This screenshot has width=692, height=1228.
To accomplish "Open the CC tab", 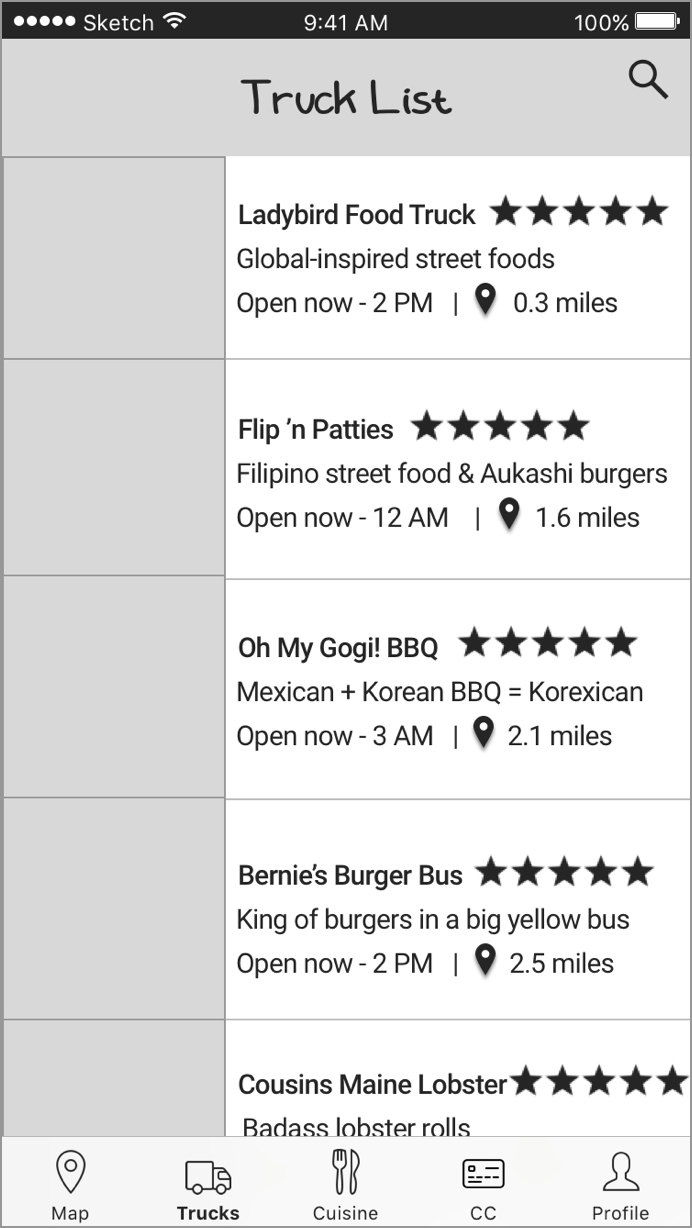I will (483, 1185).
